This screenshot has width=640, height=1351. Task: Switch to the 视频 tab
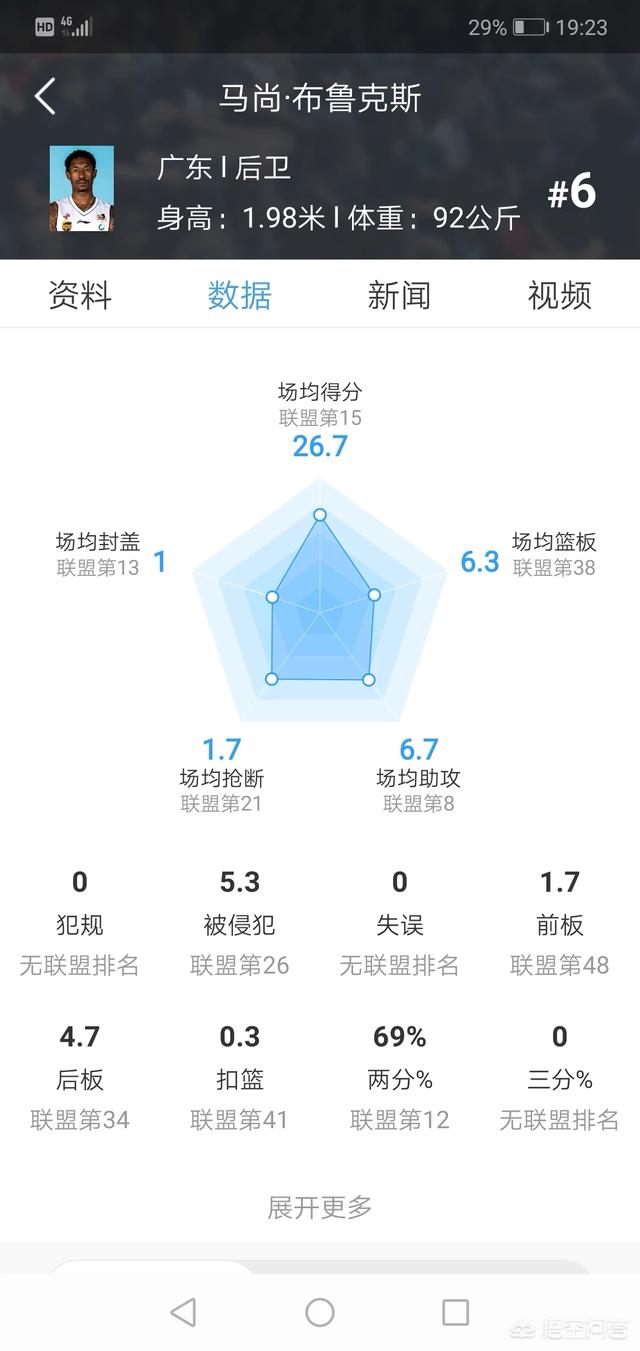tap(559, 295)
